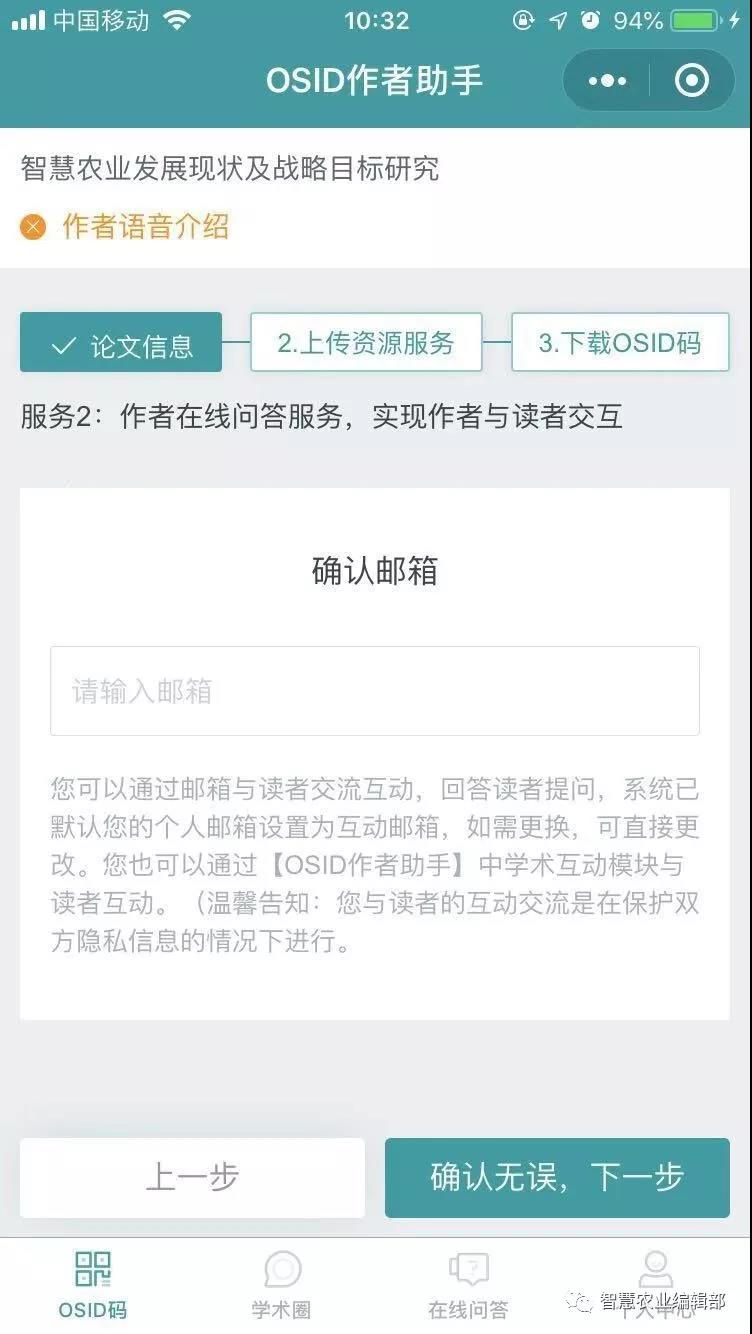The width and height of the screenshot is (752, 1334).
Task: Focus the 请输入邮箱 email field
Action: tap(375, 691)
